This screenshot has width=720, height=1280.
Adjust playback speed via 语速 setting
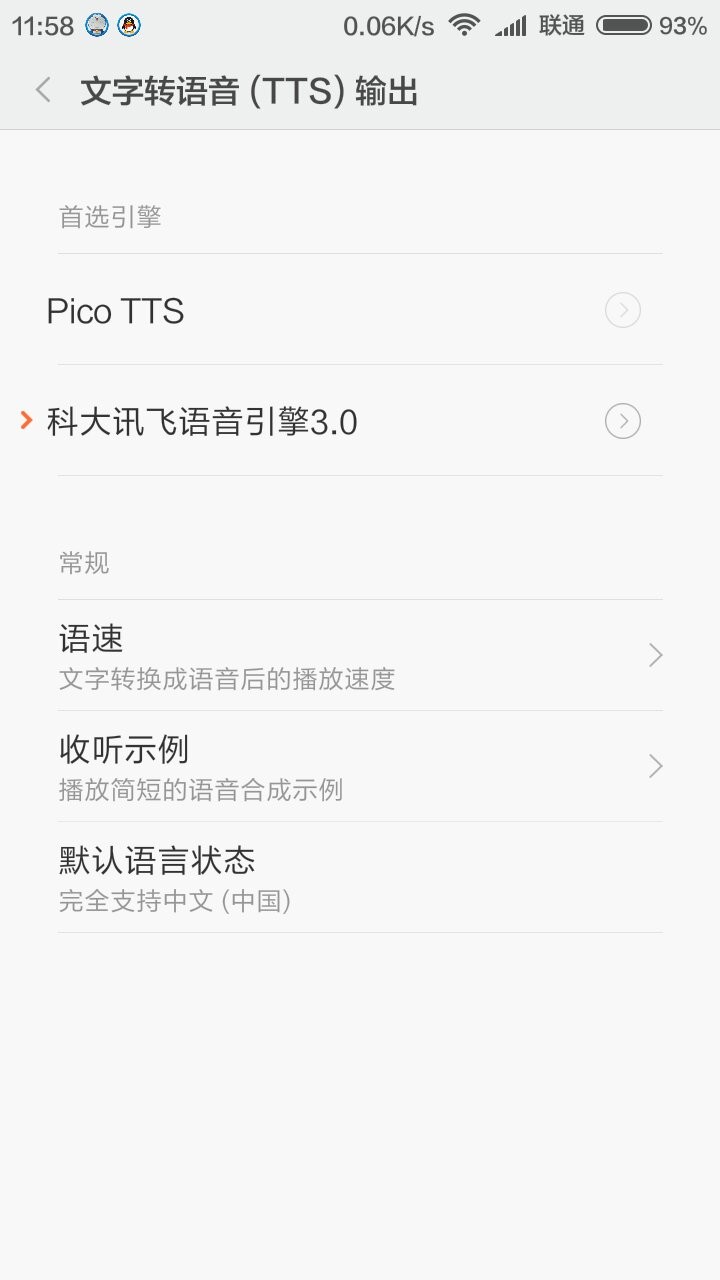[300, 655]
